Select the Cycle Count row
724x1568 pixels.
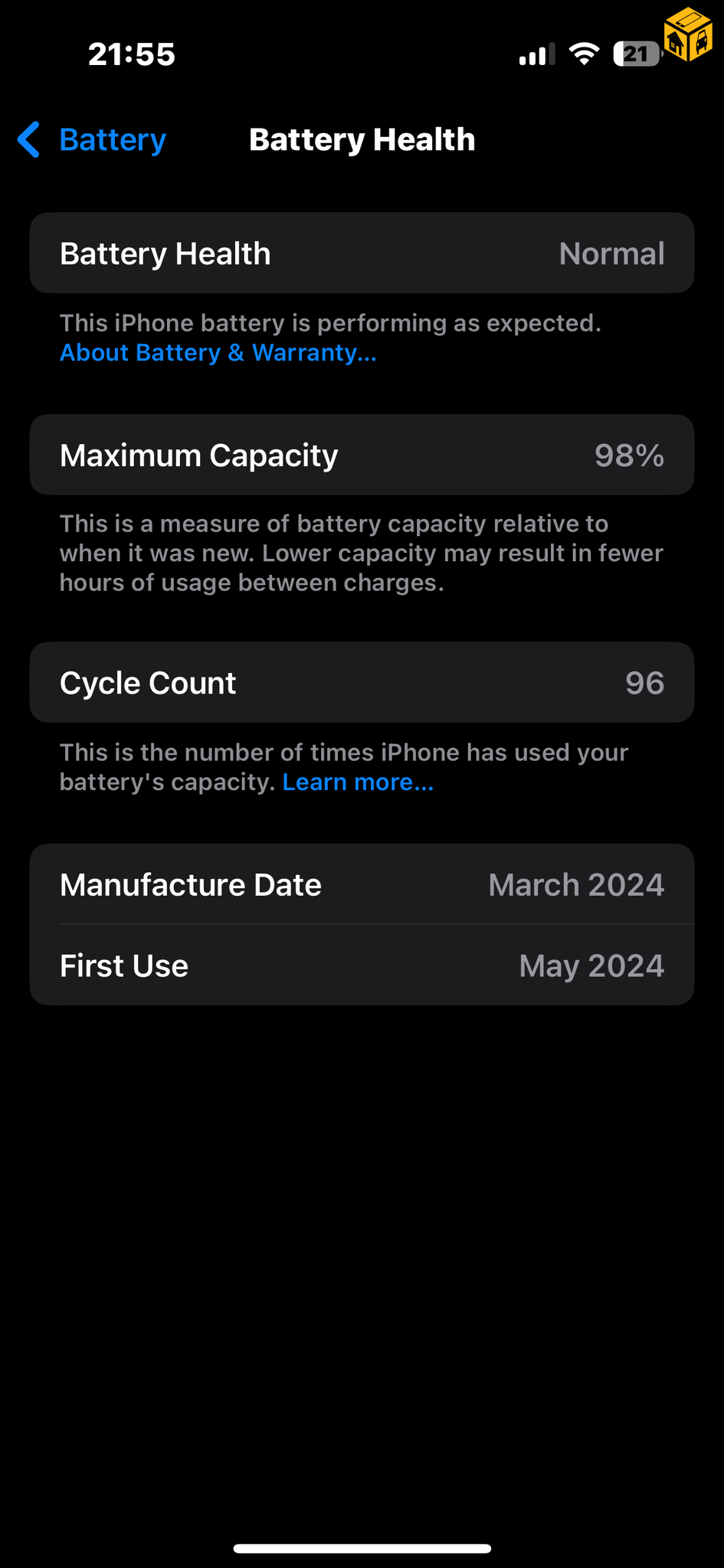point(362,682)
